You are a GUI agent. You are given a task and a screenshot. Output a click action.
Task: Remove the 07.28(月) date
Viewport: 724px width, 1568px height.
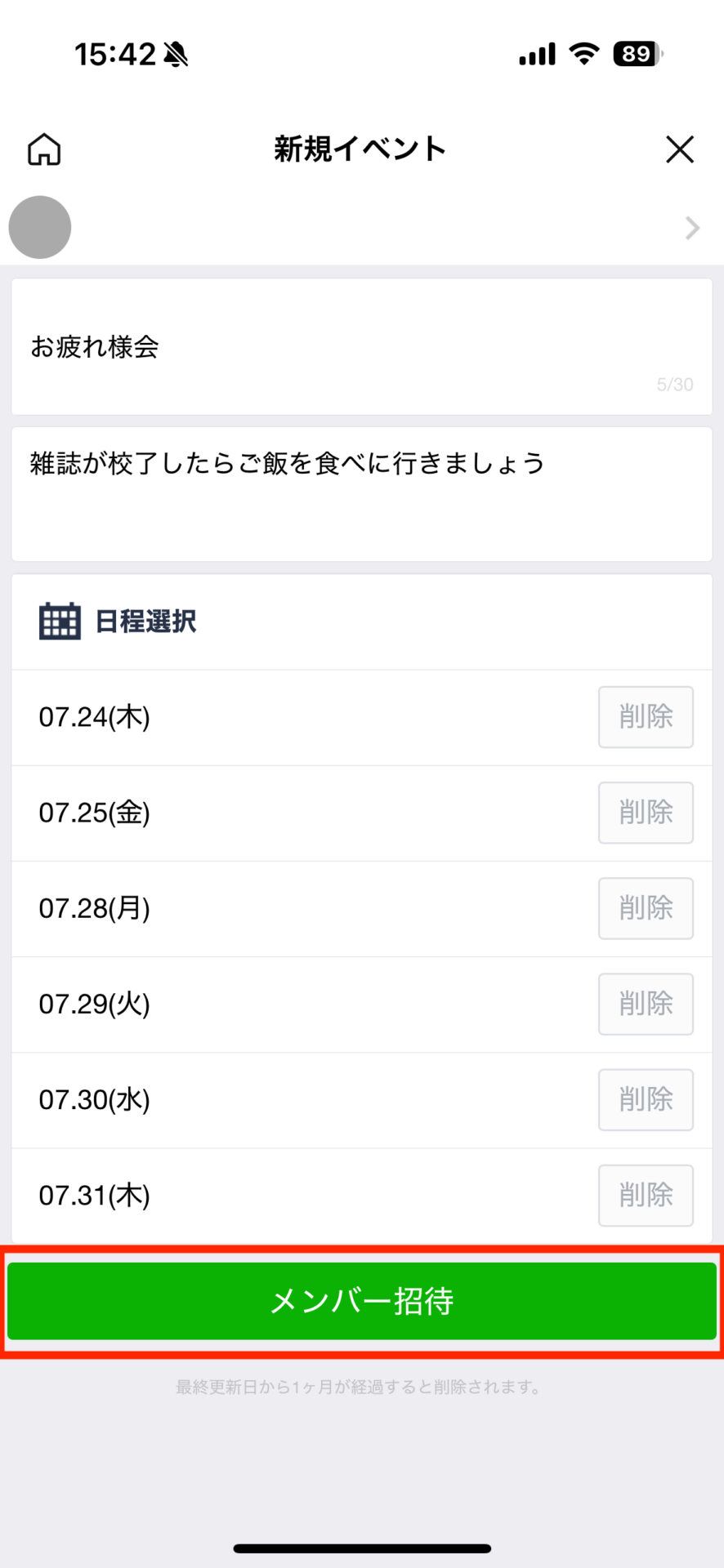pos(646,908)
